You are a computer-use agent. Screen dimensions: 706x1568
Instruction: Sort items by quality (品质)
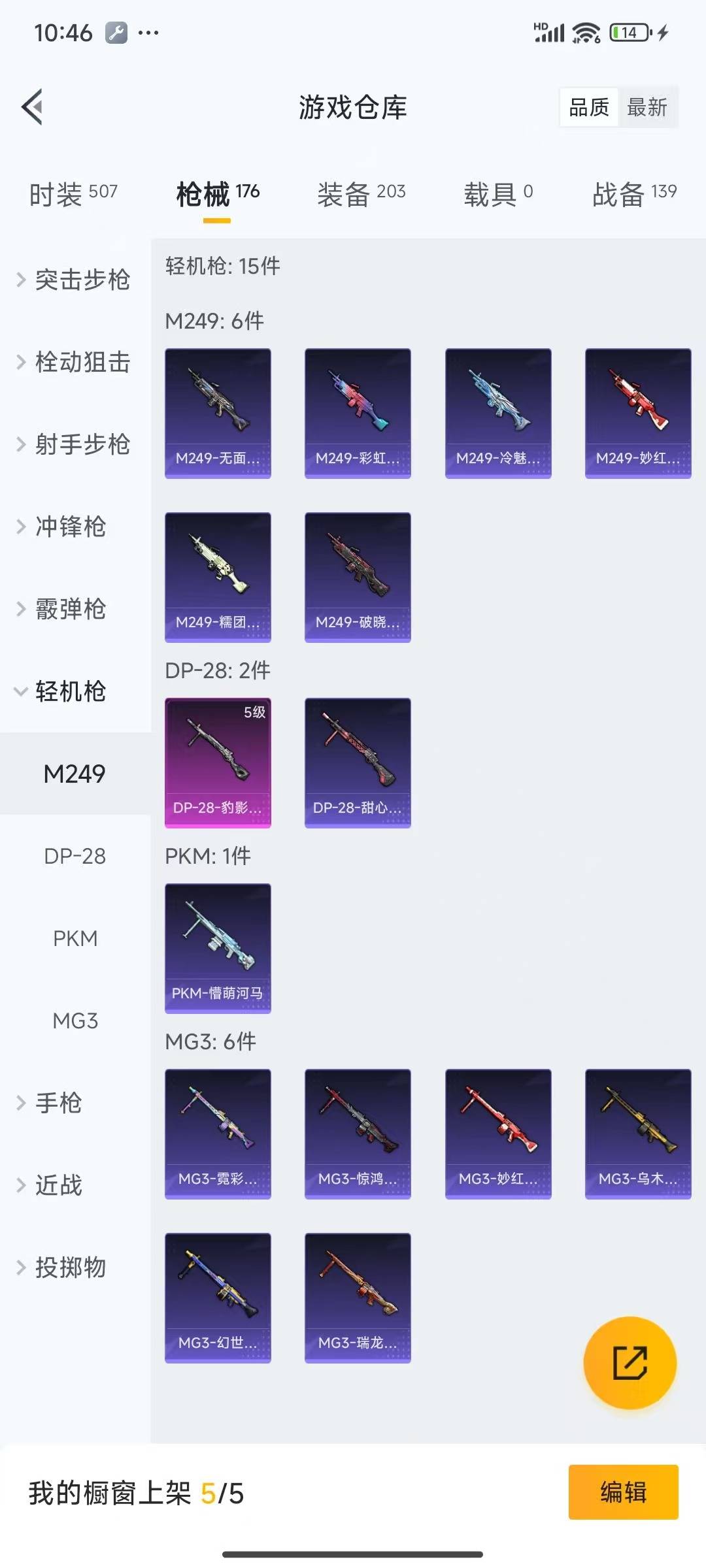point(588,107)
